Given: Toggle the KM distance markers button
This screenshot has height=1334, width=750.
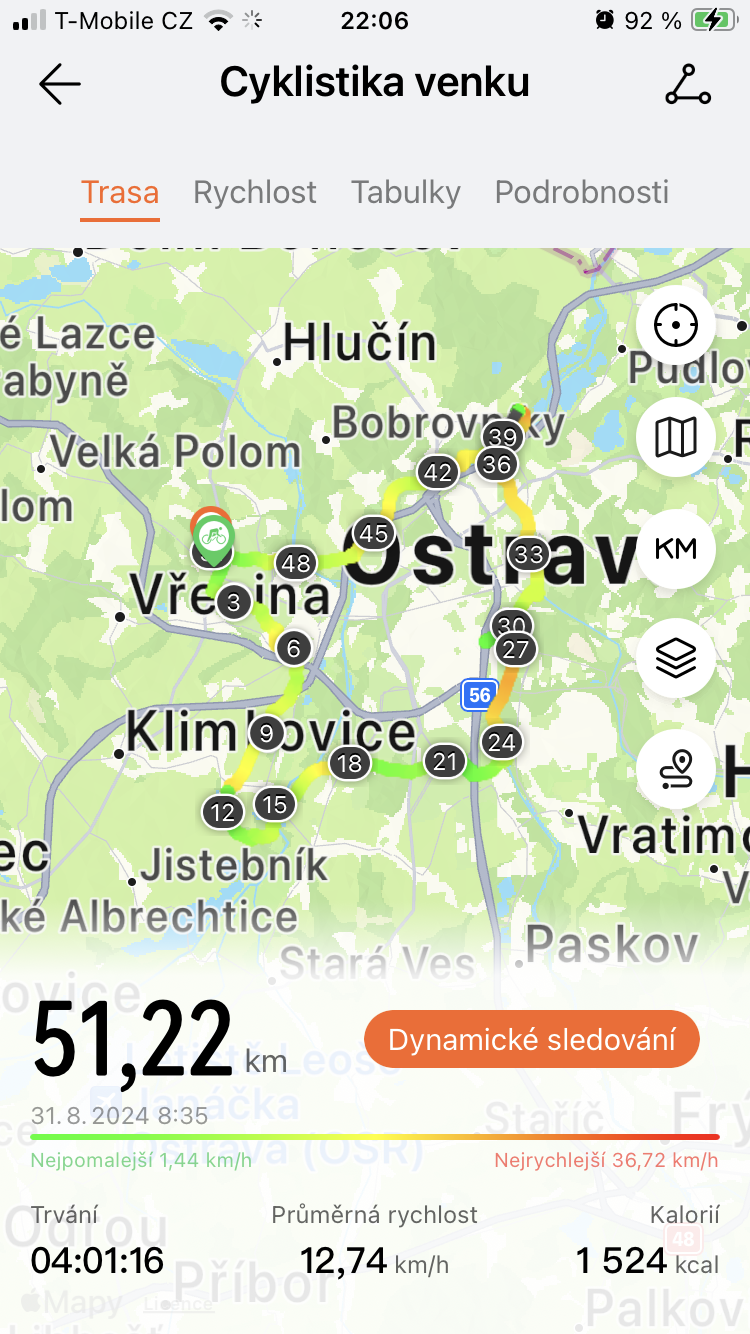Looking at the screenshot, I should point(676,548).
